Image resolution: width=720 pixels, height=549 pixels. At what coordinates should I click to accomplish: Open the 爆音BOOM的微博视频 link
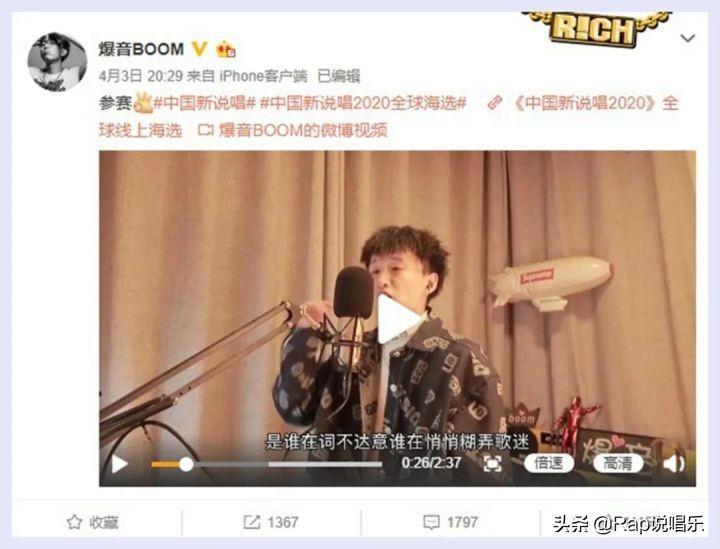pyautogui.click(x=292, y=130)
